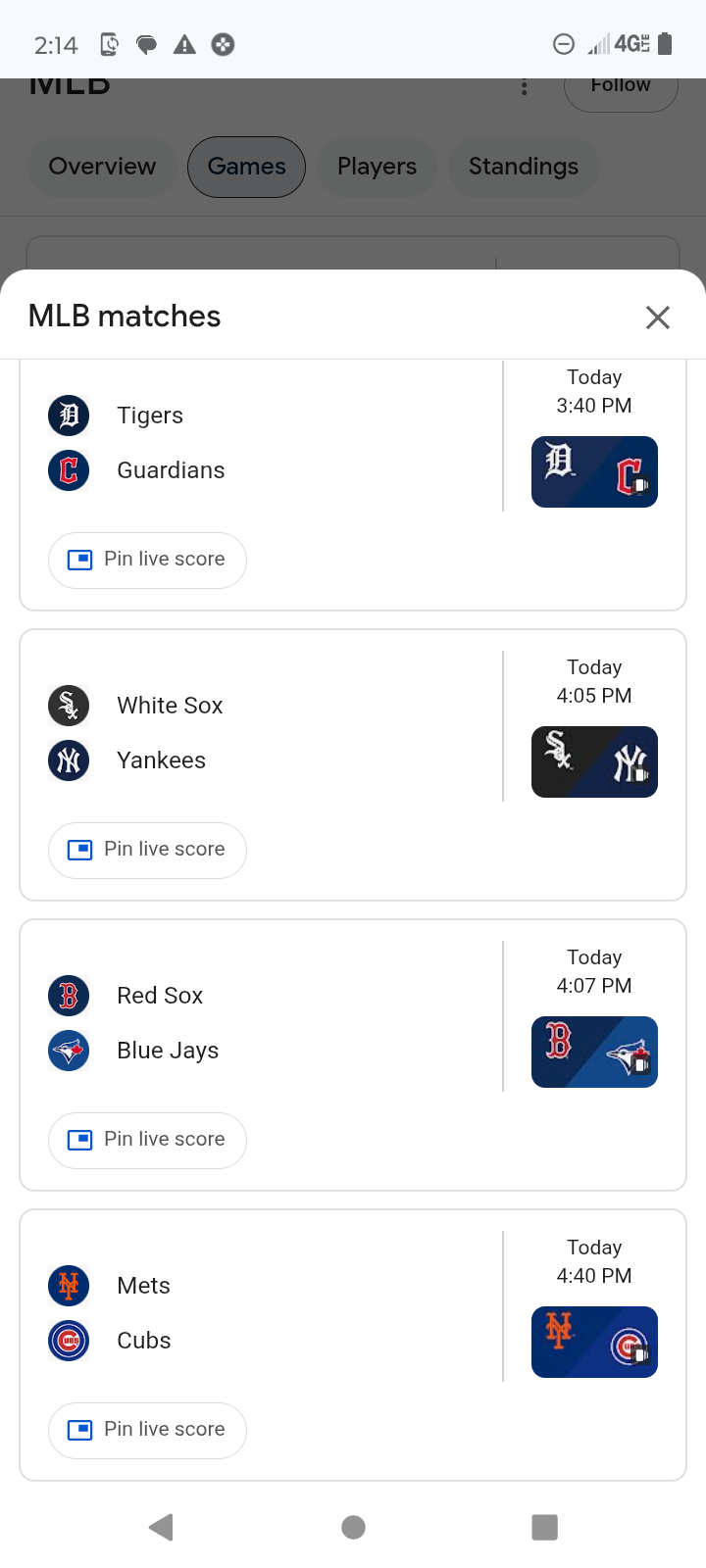Go back using the system back button

pyautogui.click(x=161, y=1526)
